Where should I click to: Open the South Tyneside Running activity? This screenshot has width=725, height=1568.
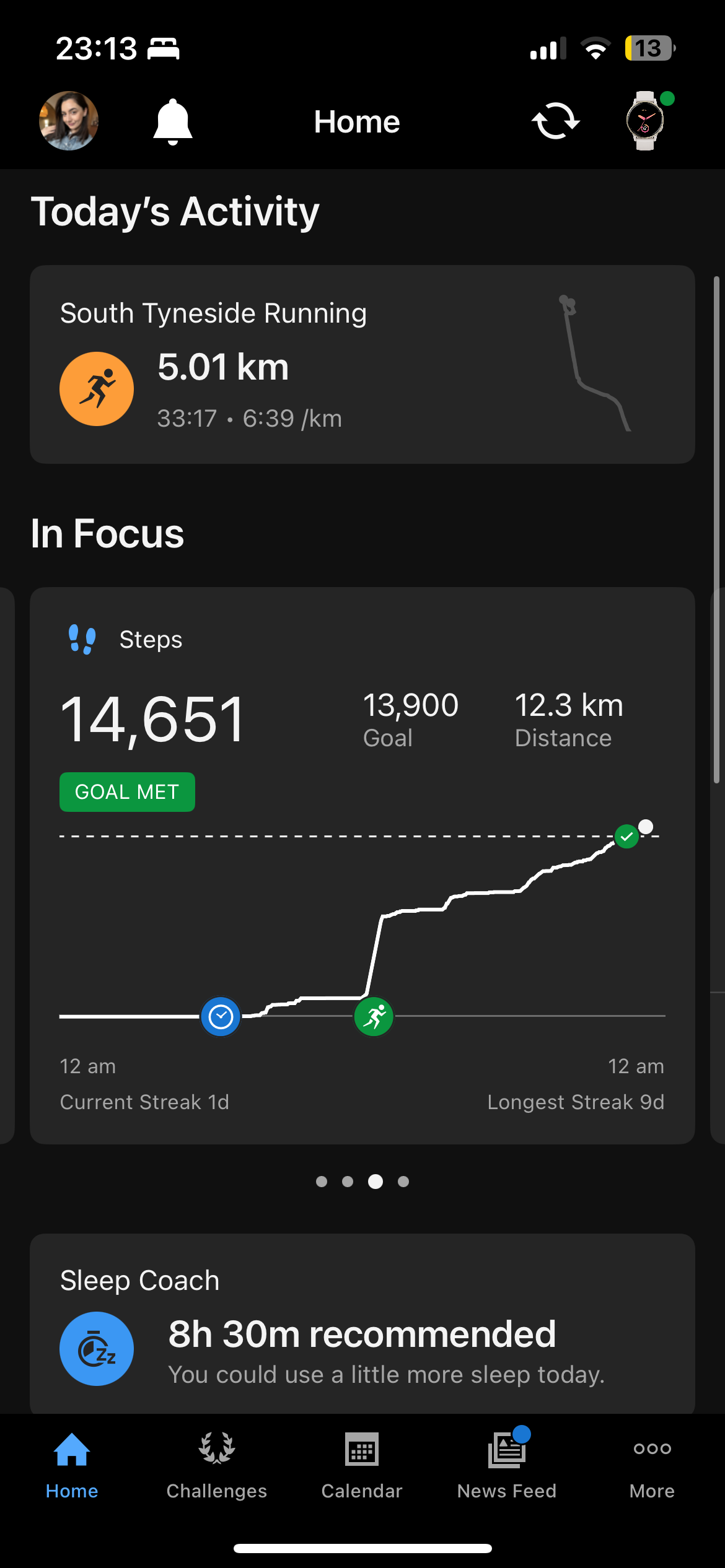pos(362,365)
